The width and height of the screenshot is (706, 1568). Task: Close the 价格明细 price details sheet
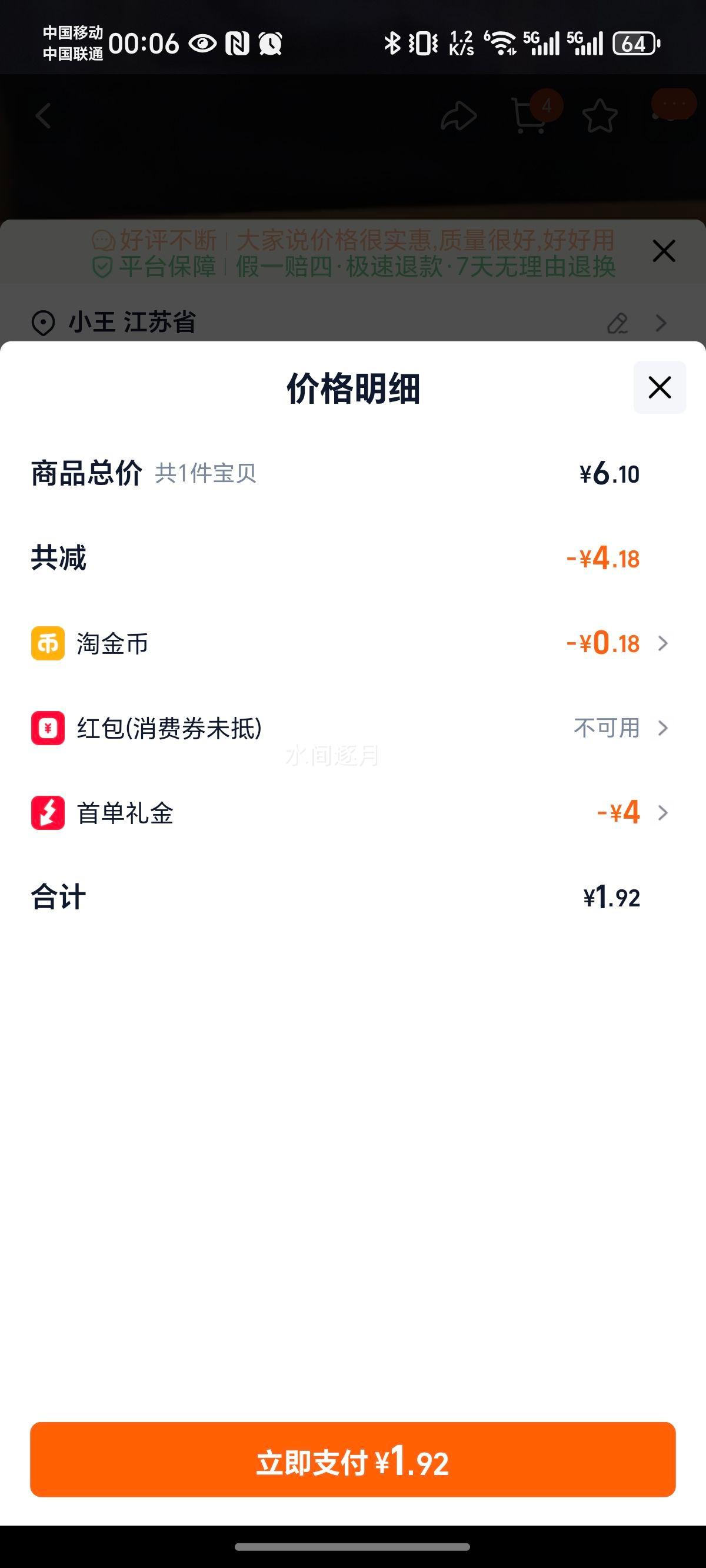coord(660,387)
